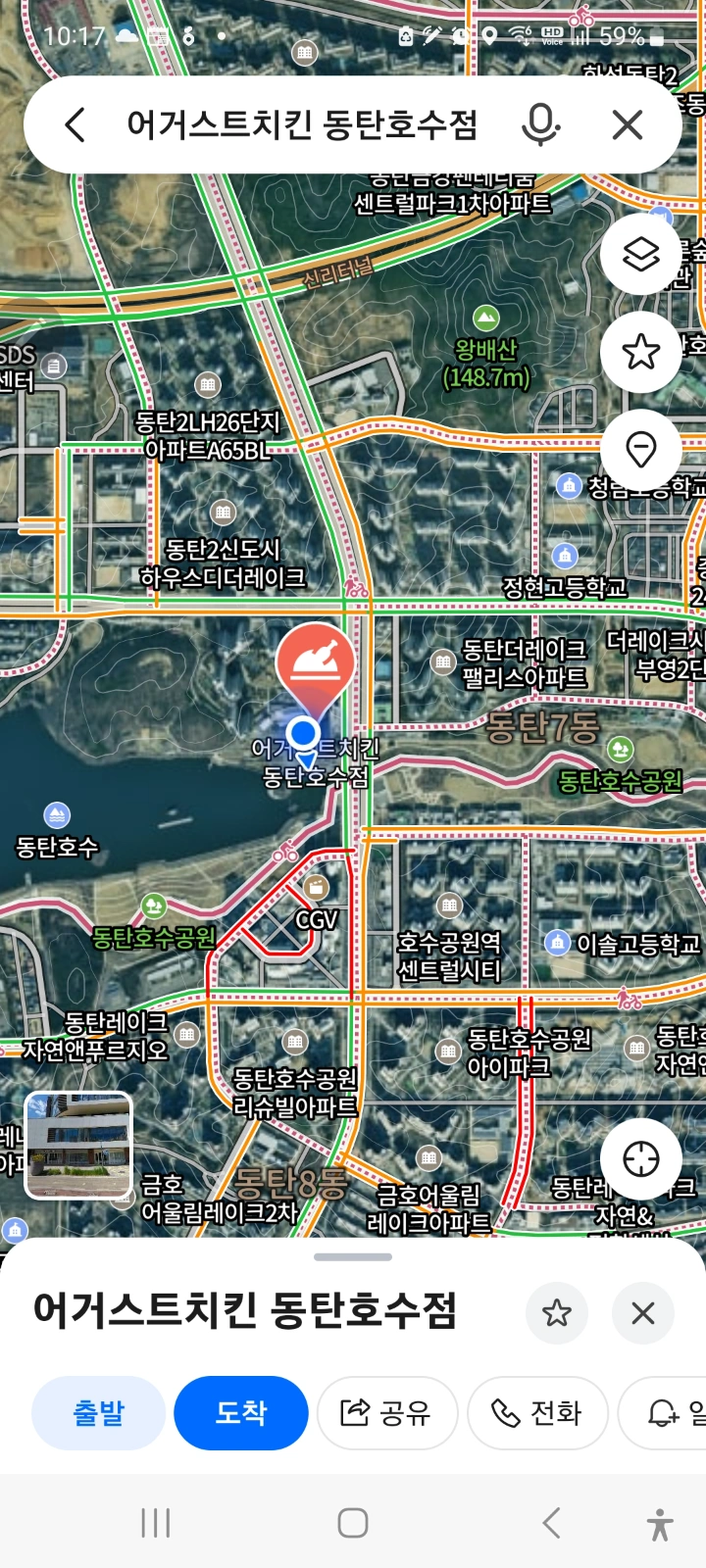
Task: Tap the location pin button on the map
Action: click(641, 450)
